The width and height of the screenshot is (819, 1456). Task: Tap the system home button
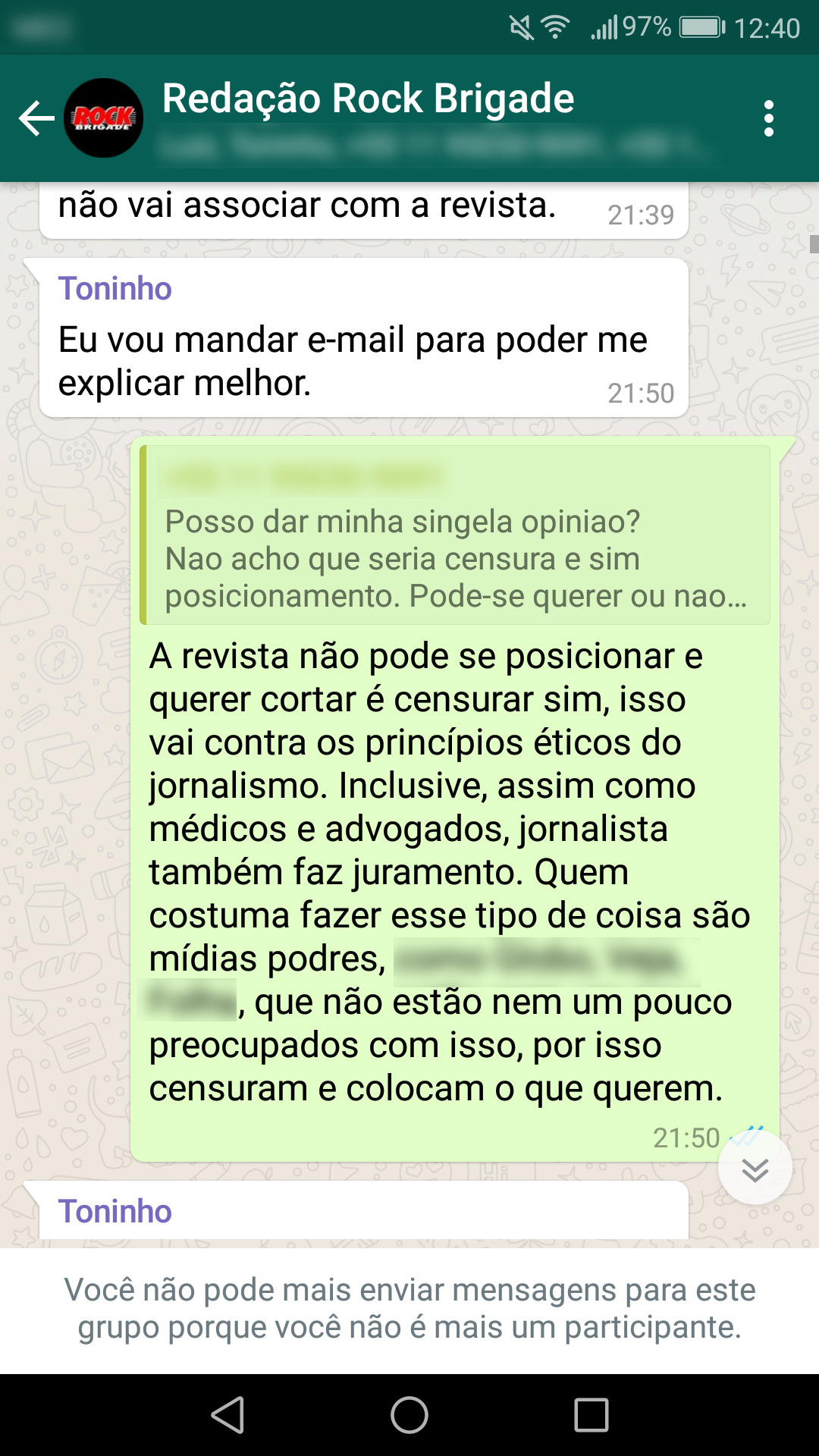tap(409, 1415)
